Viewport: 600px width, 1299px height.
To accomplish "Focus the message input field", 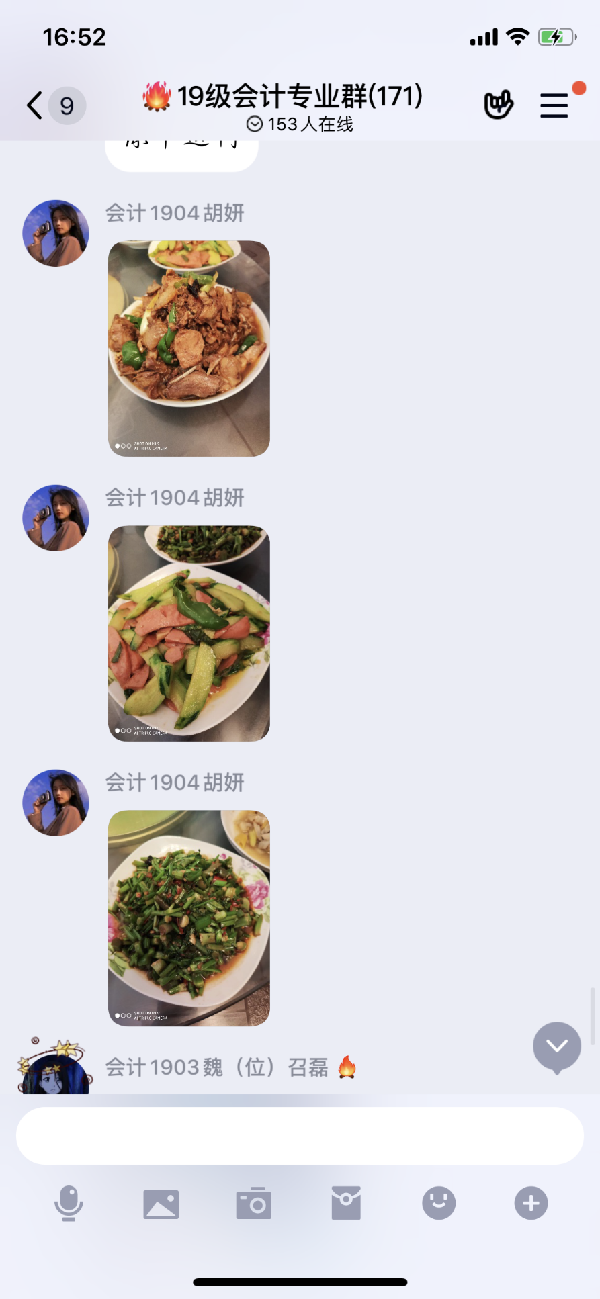I will (300, 1135).
